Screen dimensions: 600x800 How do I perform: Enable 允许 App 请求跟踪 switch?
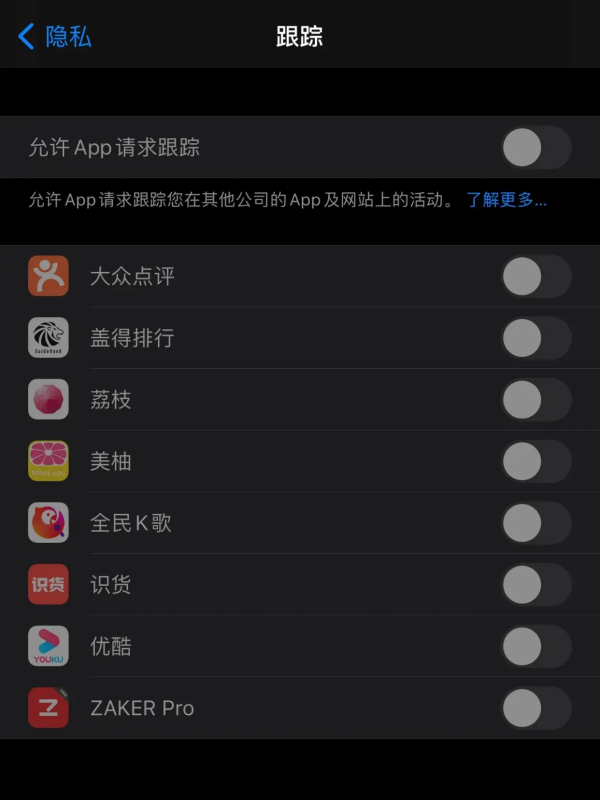(536, 148)
